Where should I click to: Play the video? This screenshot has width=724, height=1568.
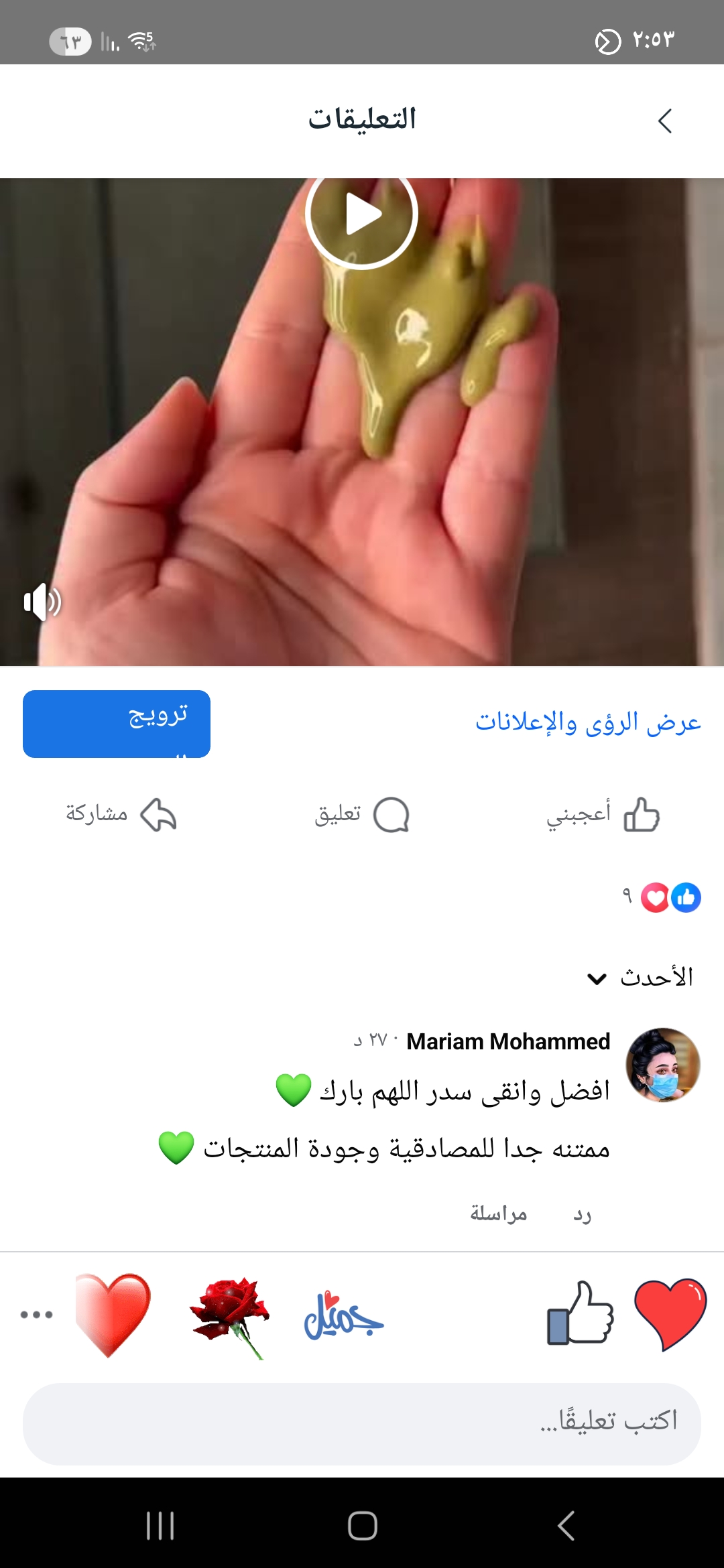(x=362, y=214)
